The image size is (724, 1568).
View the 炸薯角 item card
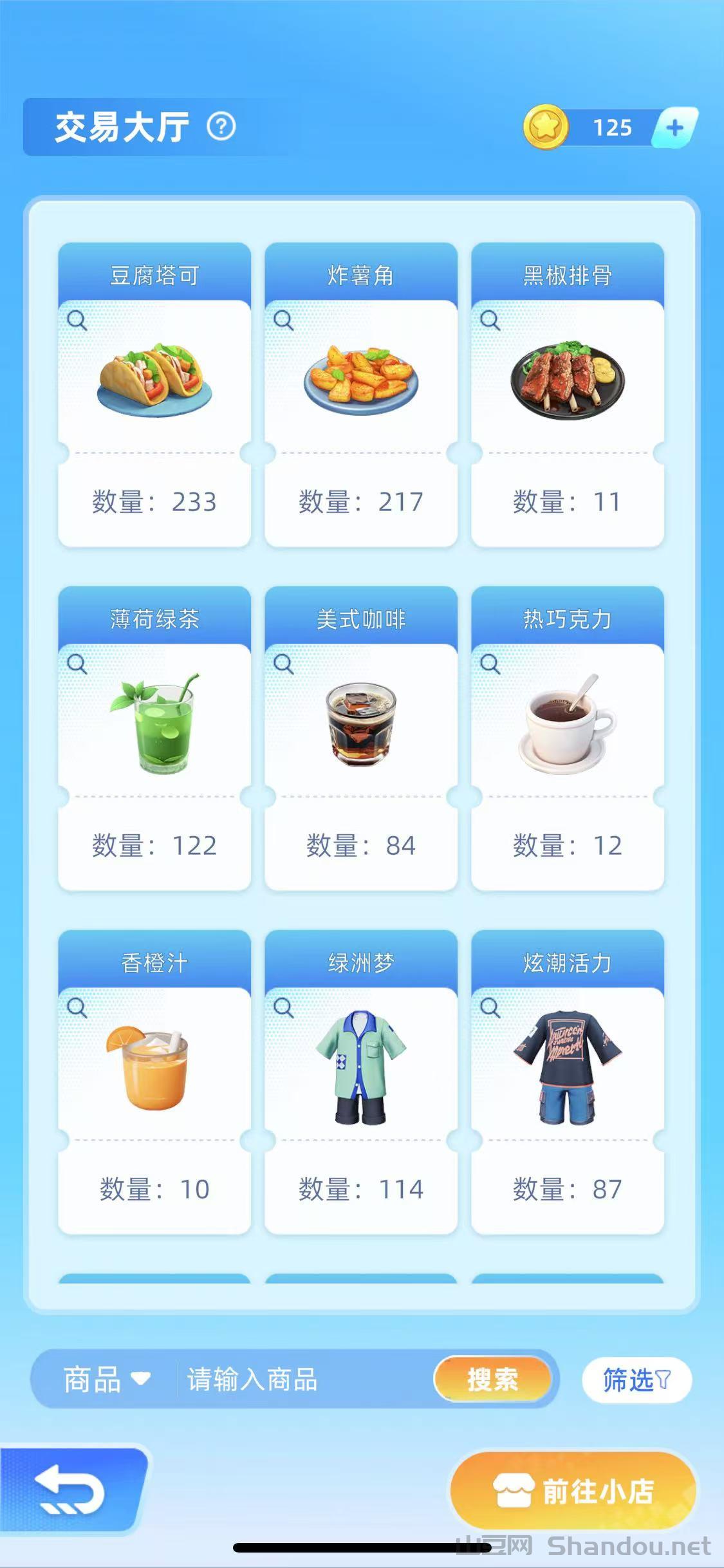361,395
